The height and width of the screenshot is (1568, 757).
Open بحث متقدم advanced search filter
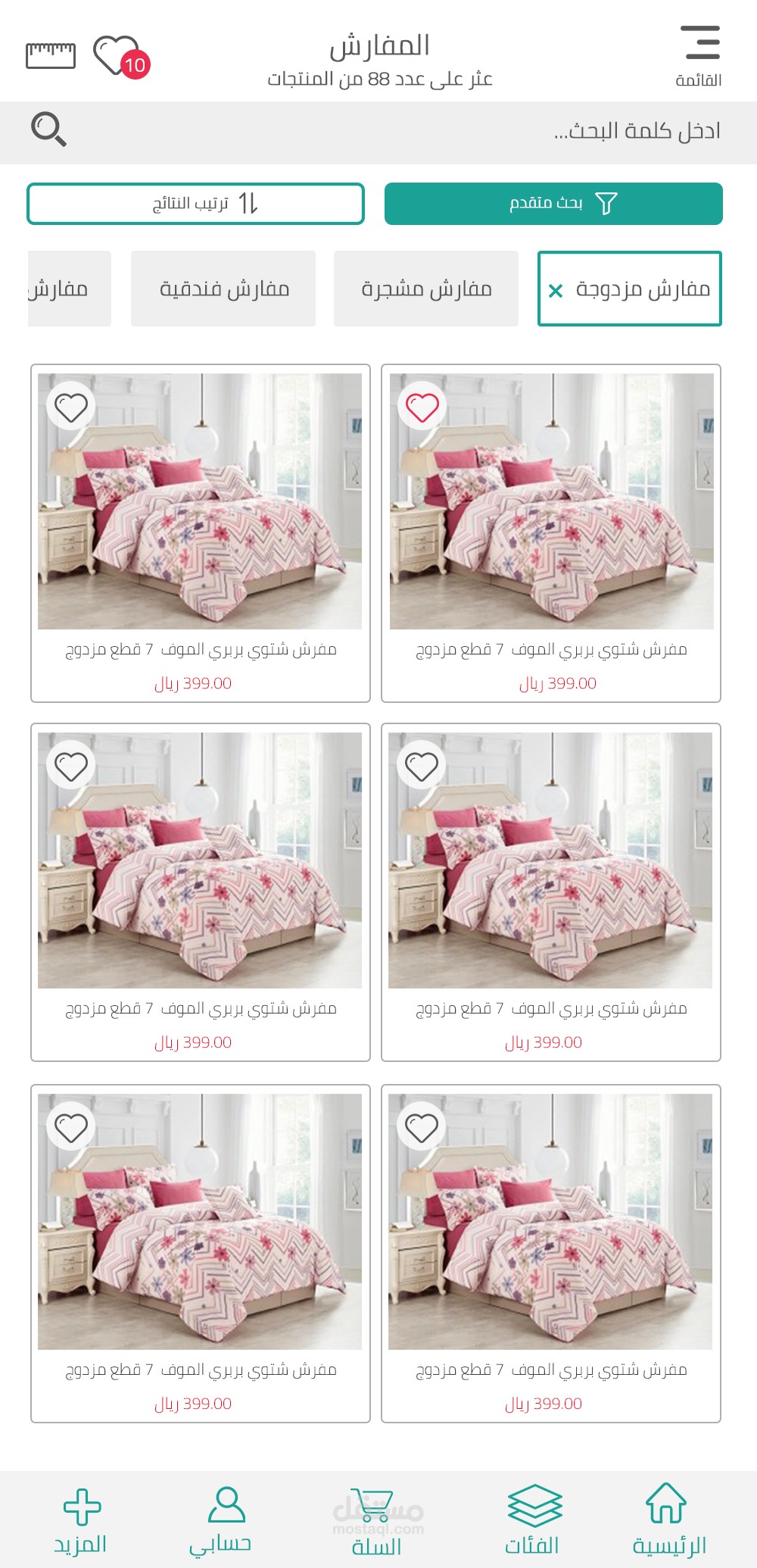553,204
